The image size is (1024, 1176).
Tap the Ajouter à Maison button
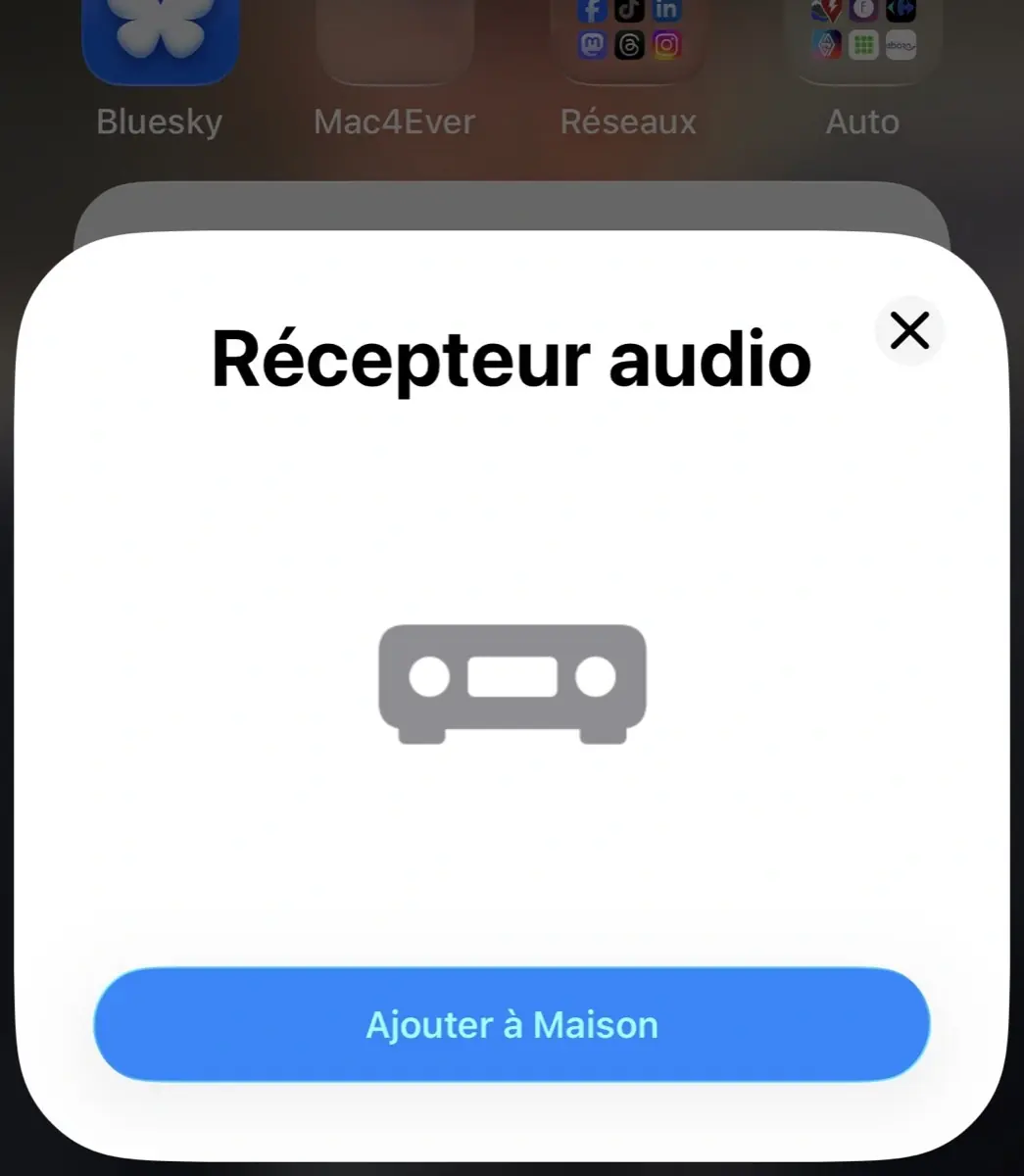512,1024
